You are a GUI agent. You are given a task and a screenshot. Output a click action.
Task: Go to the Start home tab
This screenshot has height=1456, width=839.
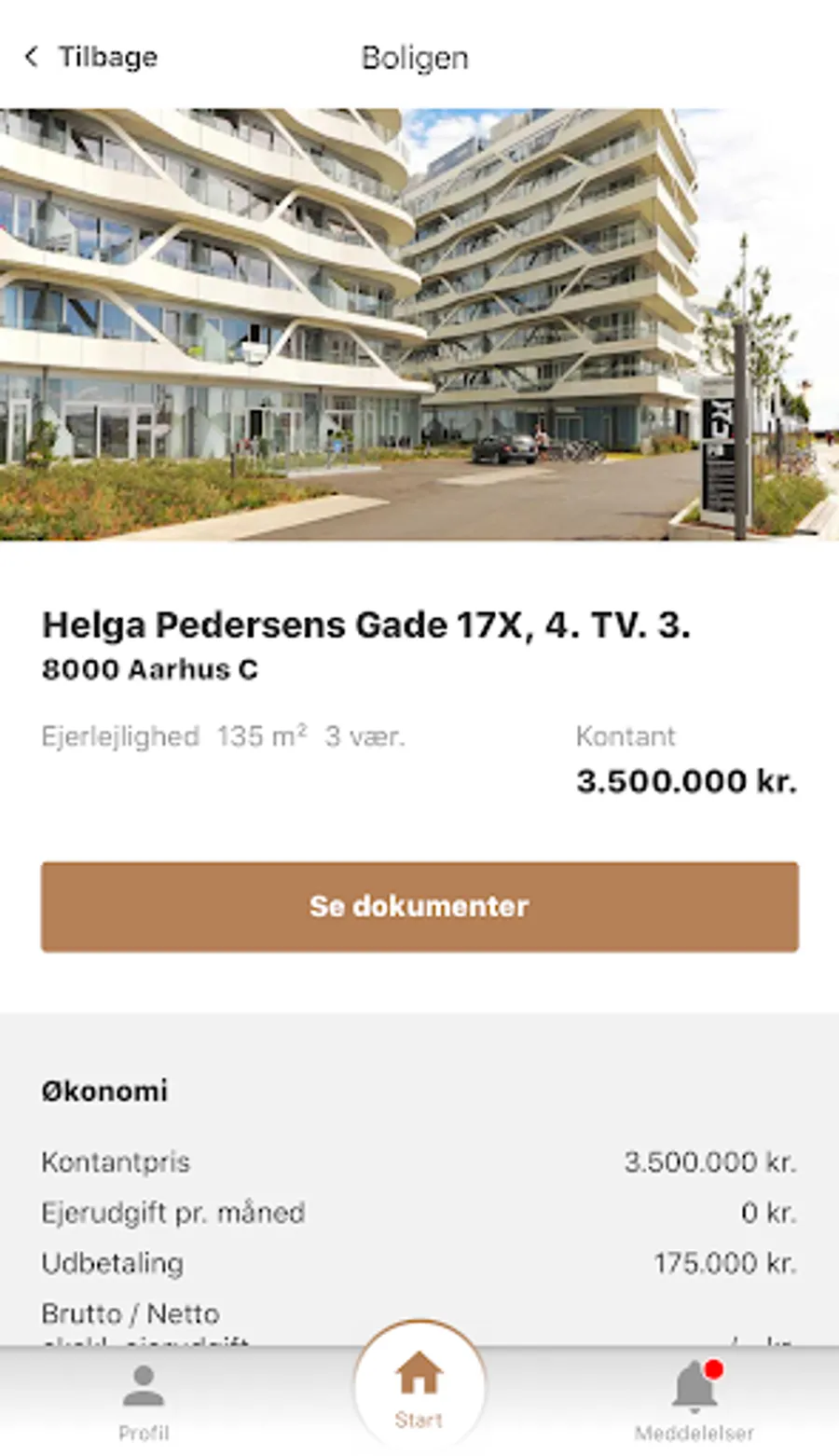[419, 1388]
